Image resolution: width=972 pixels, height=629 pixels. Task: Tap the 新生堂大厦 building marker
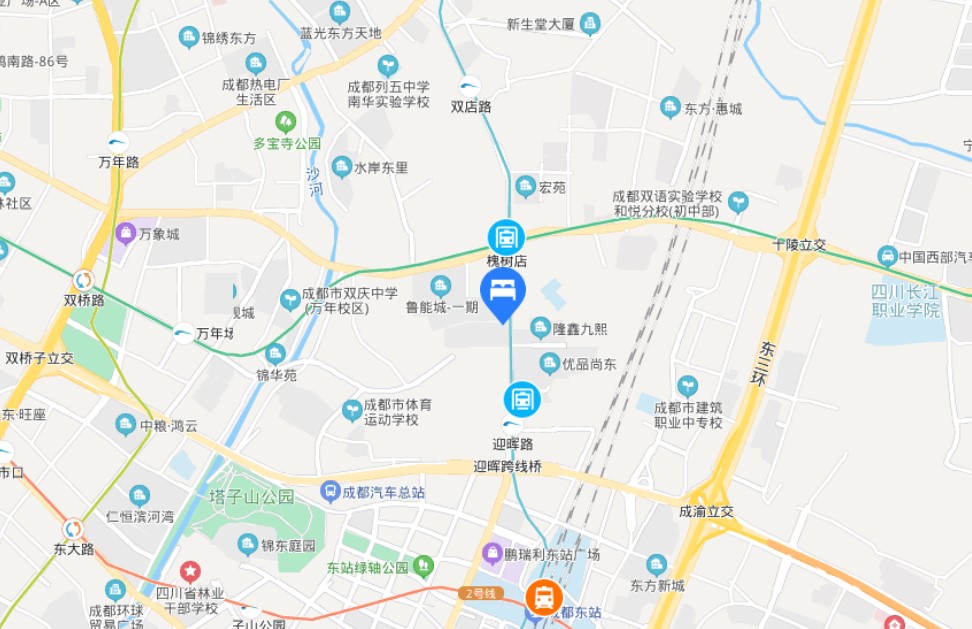(590, 24)
